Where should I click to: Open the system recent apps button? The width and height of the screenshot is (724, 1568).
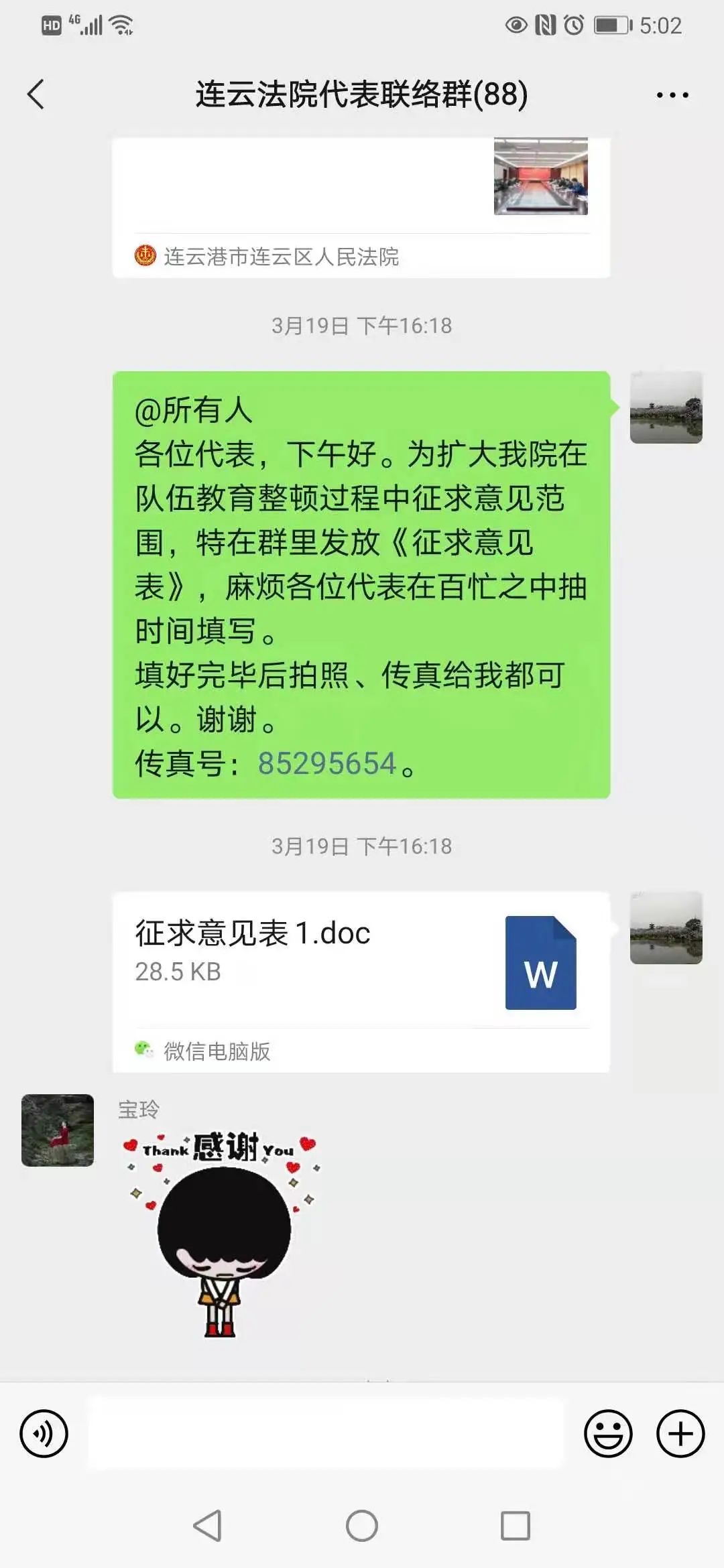click(x=516, y=1526)
